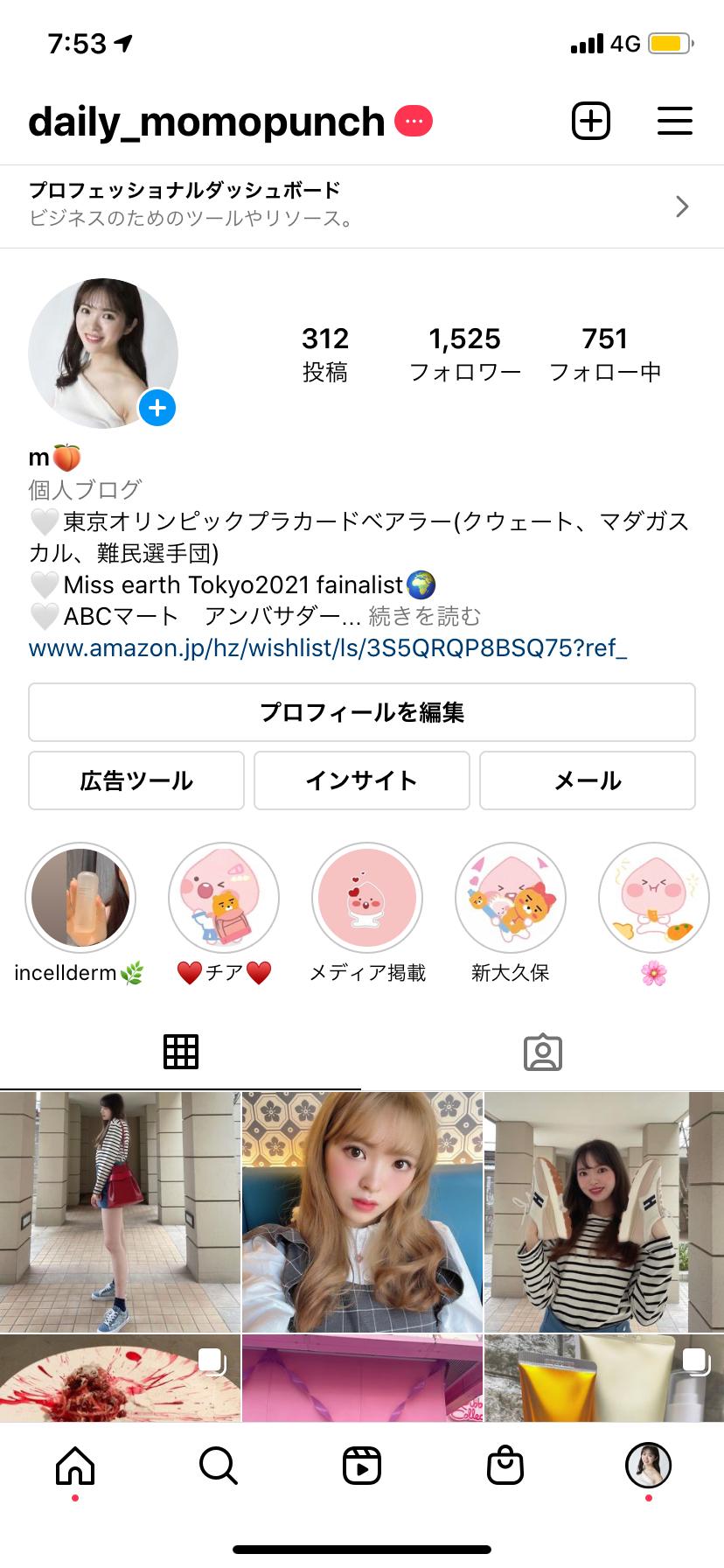Open the チア story highlight

224,898
